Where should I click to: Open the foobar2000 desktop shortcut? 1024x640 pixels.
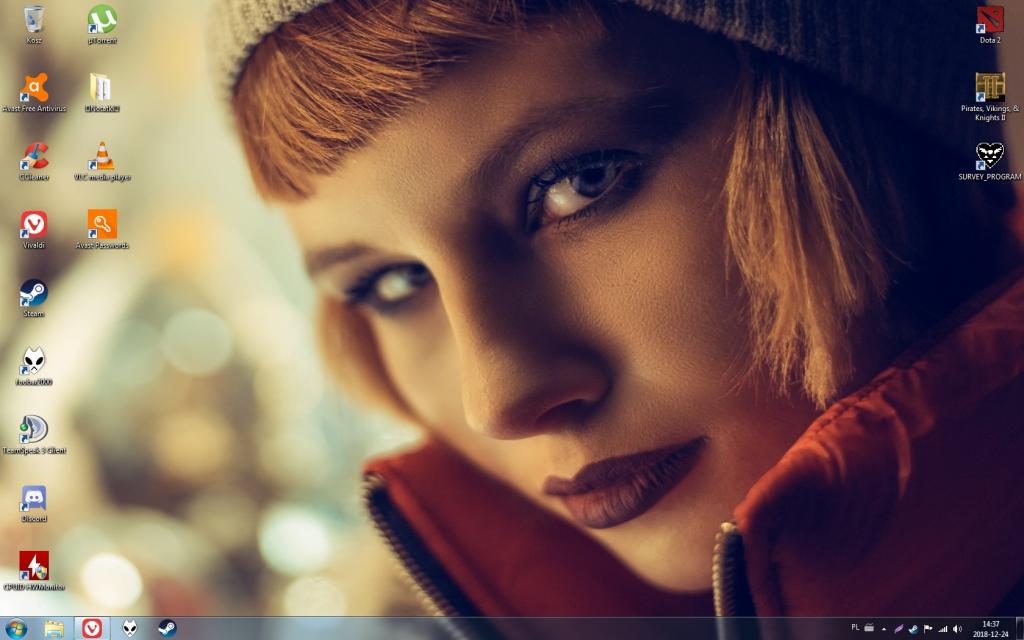pyautogui.click(x=34, y=361)
